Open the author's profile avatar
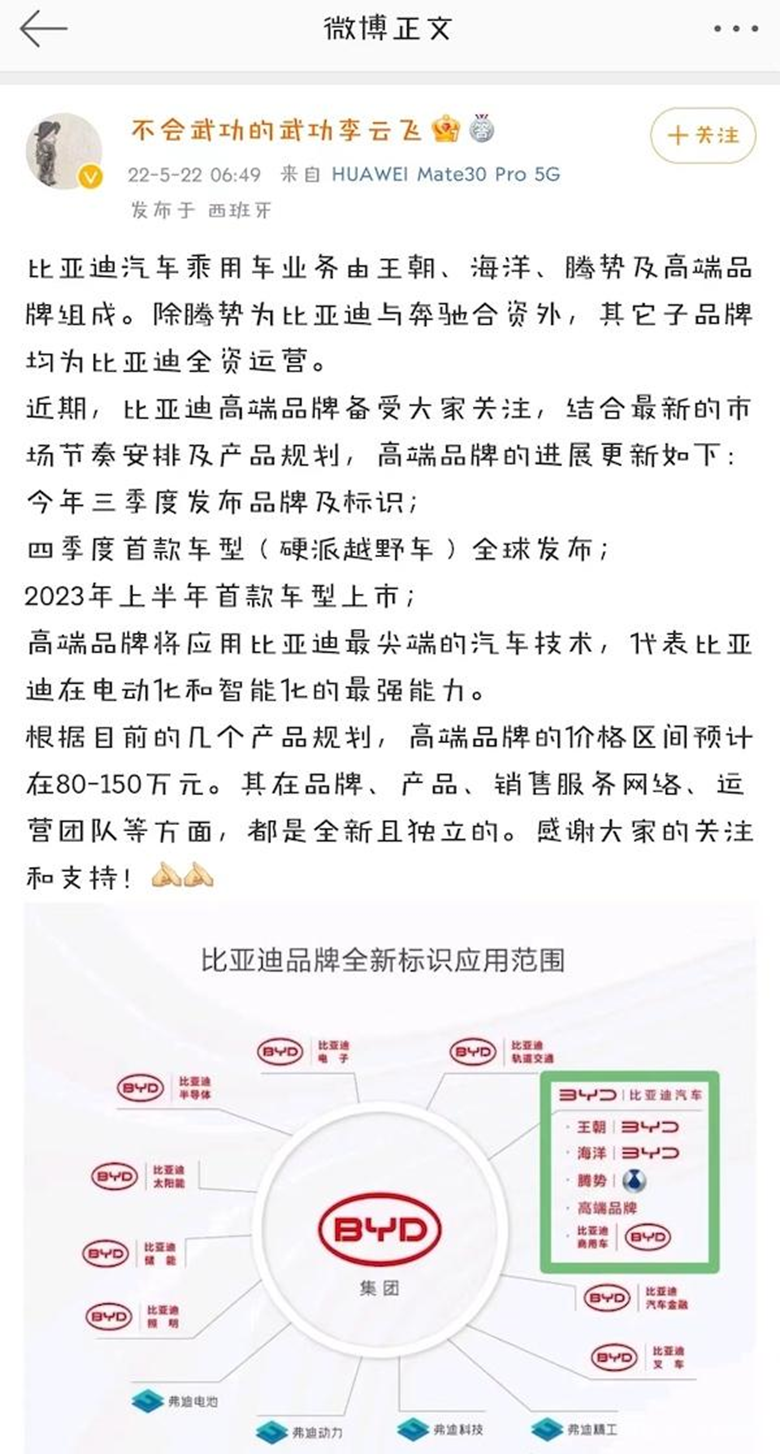This screenshot has width=780, height=1454. (x=63, y=151)
